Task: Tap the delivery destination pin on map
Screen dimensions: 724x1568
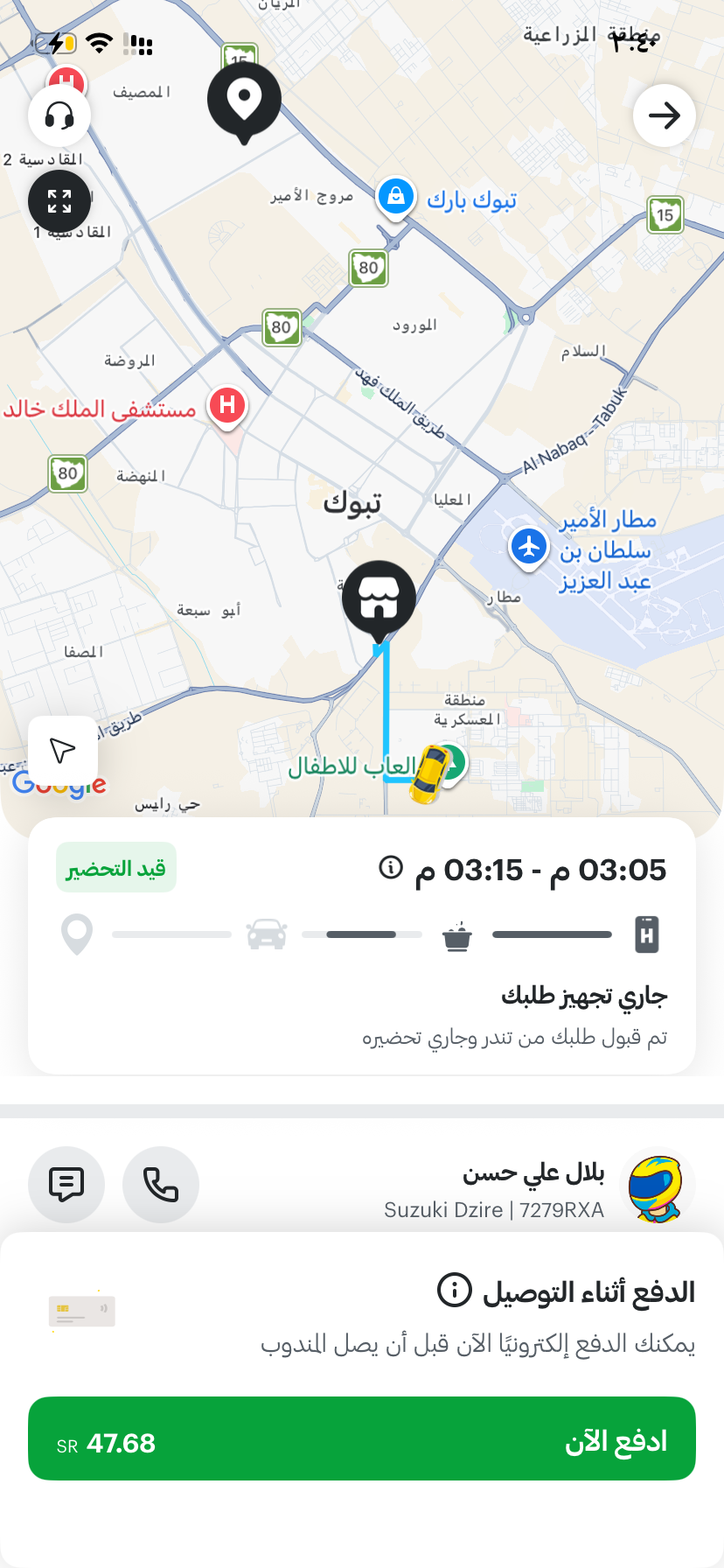Action: [x=244, y=99]
